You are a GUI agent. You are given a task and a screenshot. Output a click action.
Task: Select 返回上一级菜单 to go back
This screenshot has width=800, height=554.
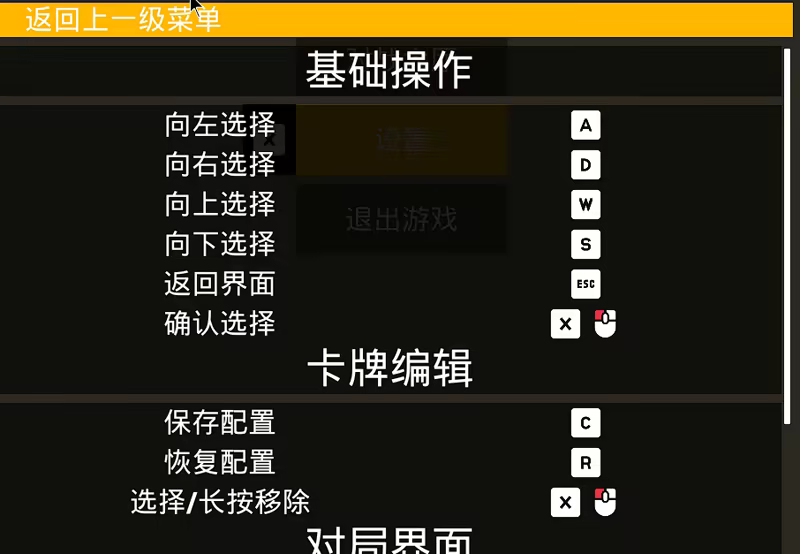click(122, 20)
